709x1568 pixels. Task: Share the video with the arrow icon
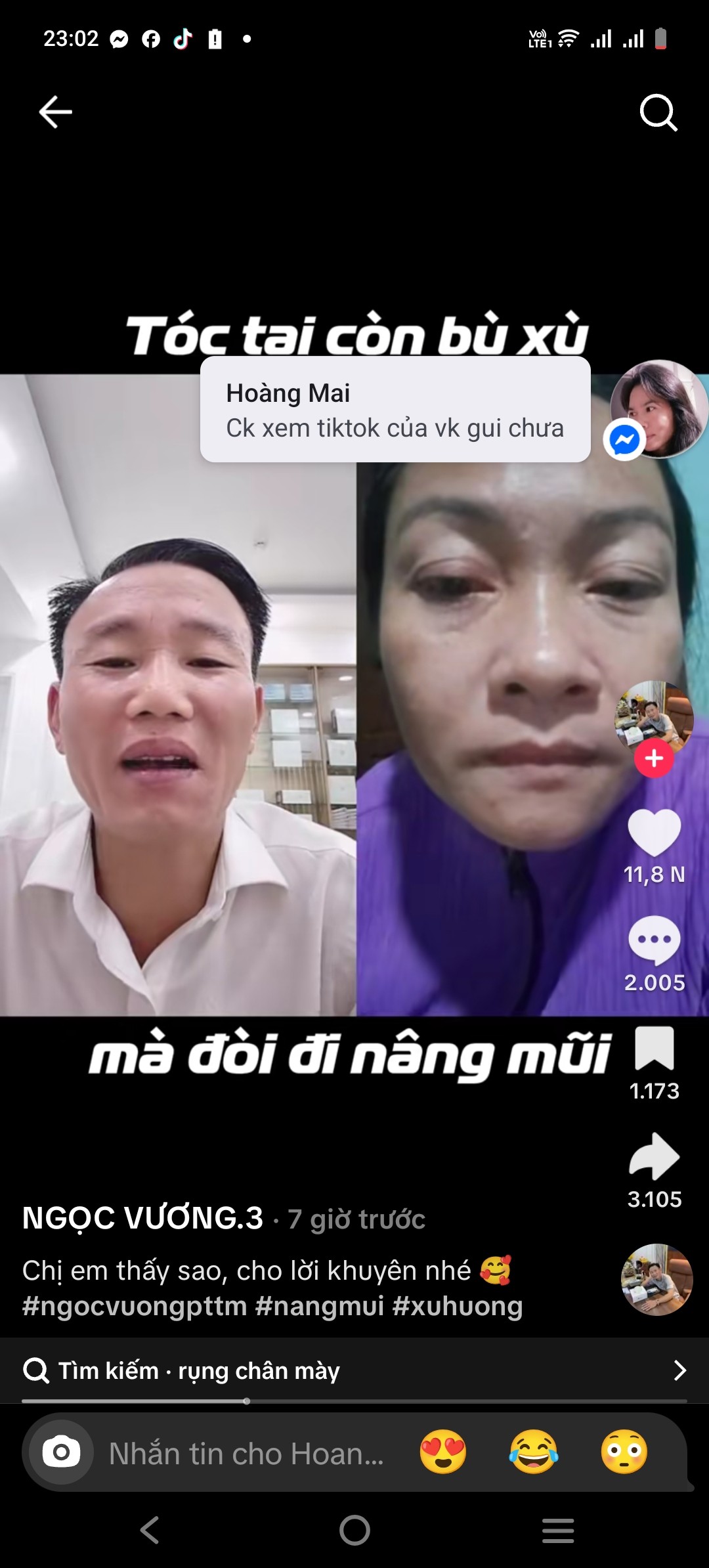coord(655,1156)
